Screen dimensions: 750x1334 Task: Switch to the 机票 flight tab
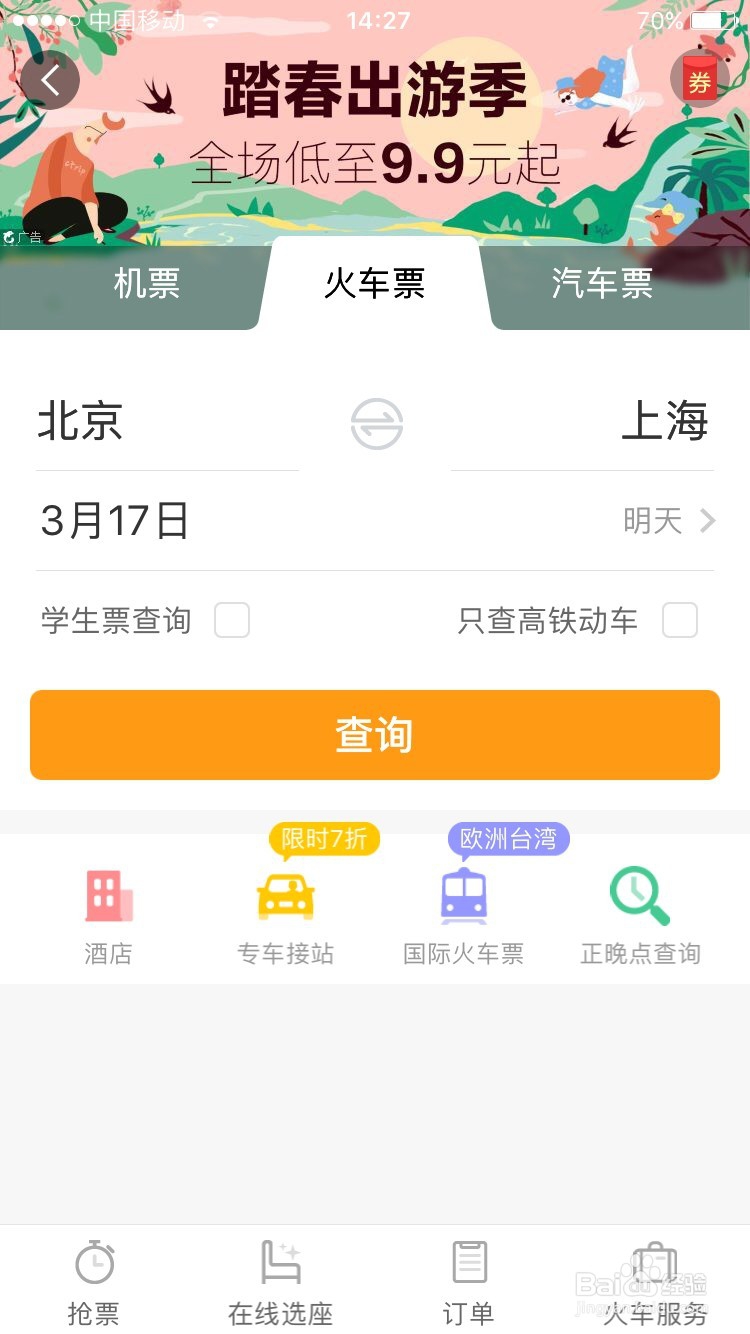click(x=146, y=285)
